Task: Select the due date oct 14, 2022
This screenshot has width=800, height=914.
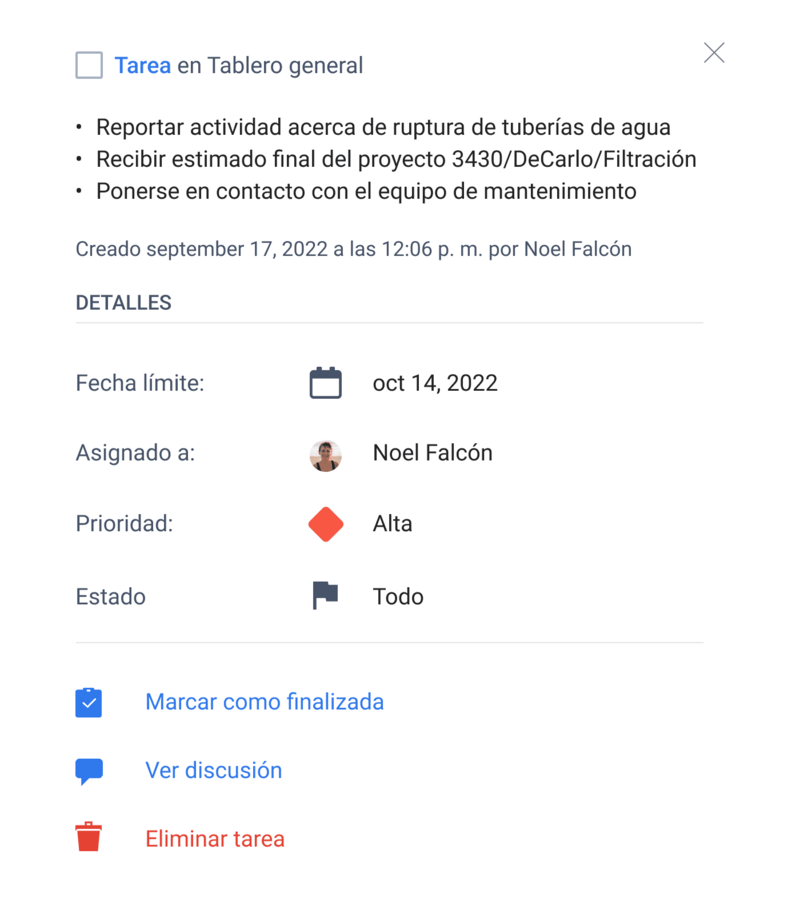Action: tap(435, 382)
